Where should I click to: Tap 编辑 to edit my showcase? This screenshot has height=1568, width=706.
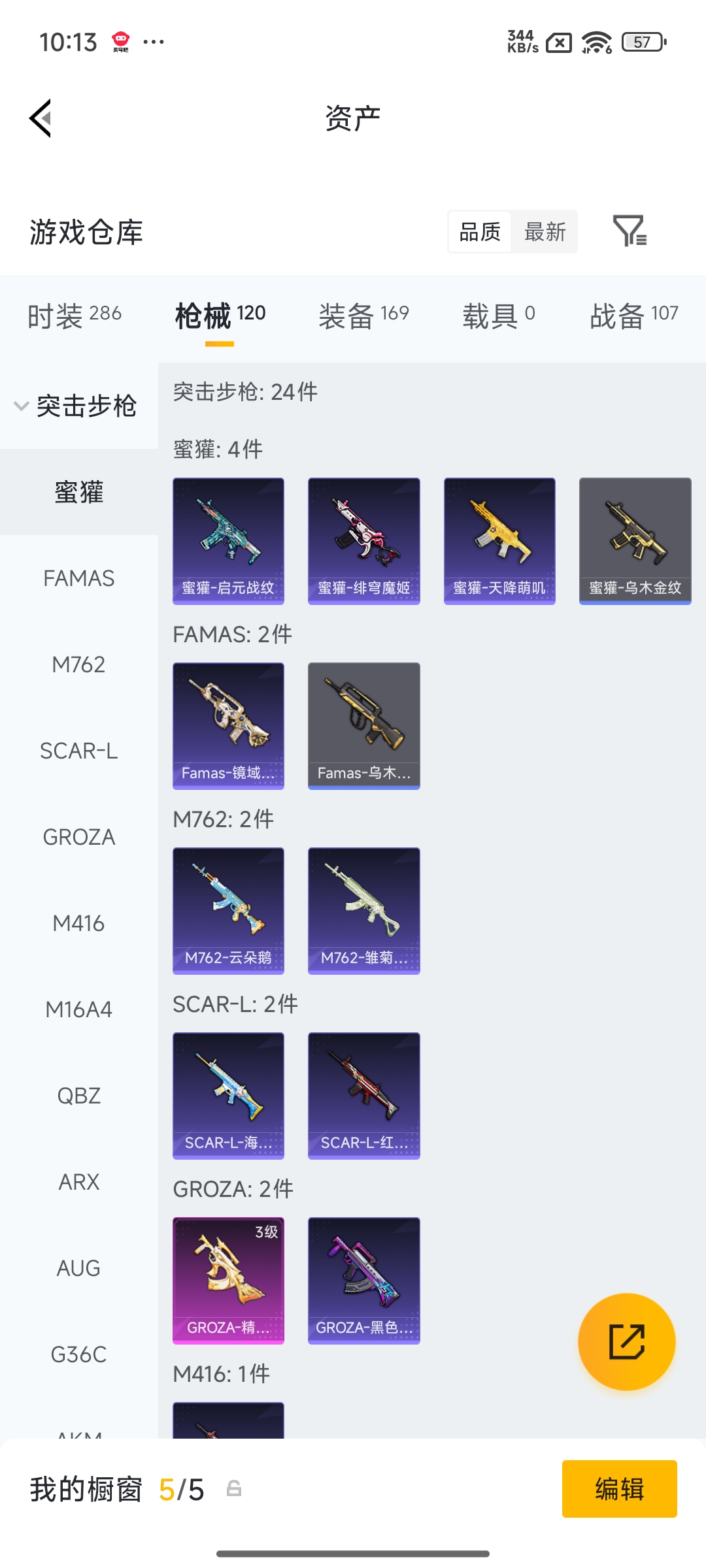click(619, 1489)
